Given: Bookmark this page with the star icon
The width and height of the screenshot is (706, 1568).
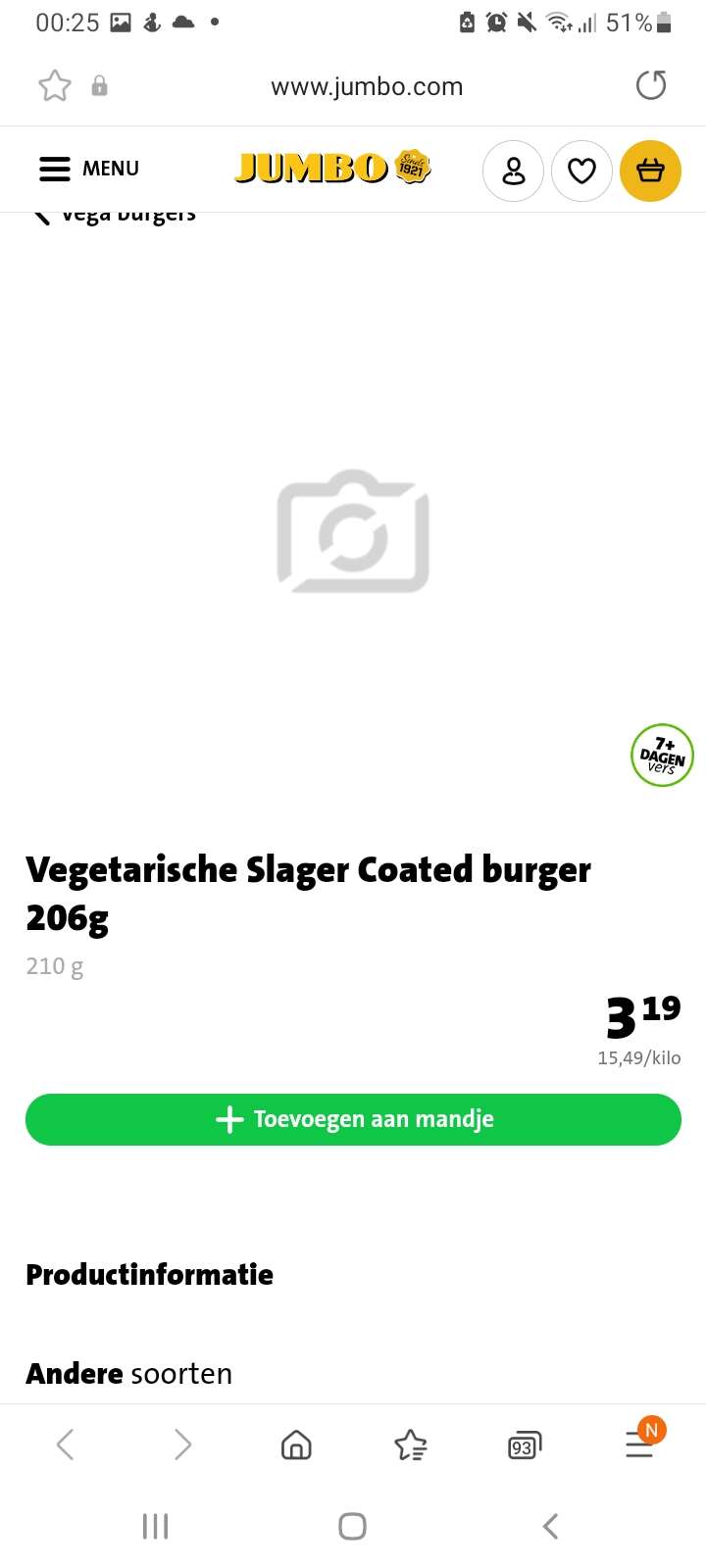Looking at the screenshot, I should point(55,86).
